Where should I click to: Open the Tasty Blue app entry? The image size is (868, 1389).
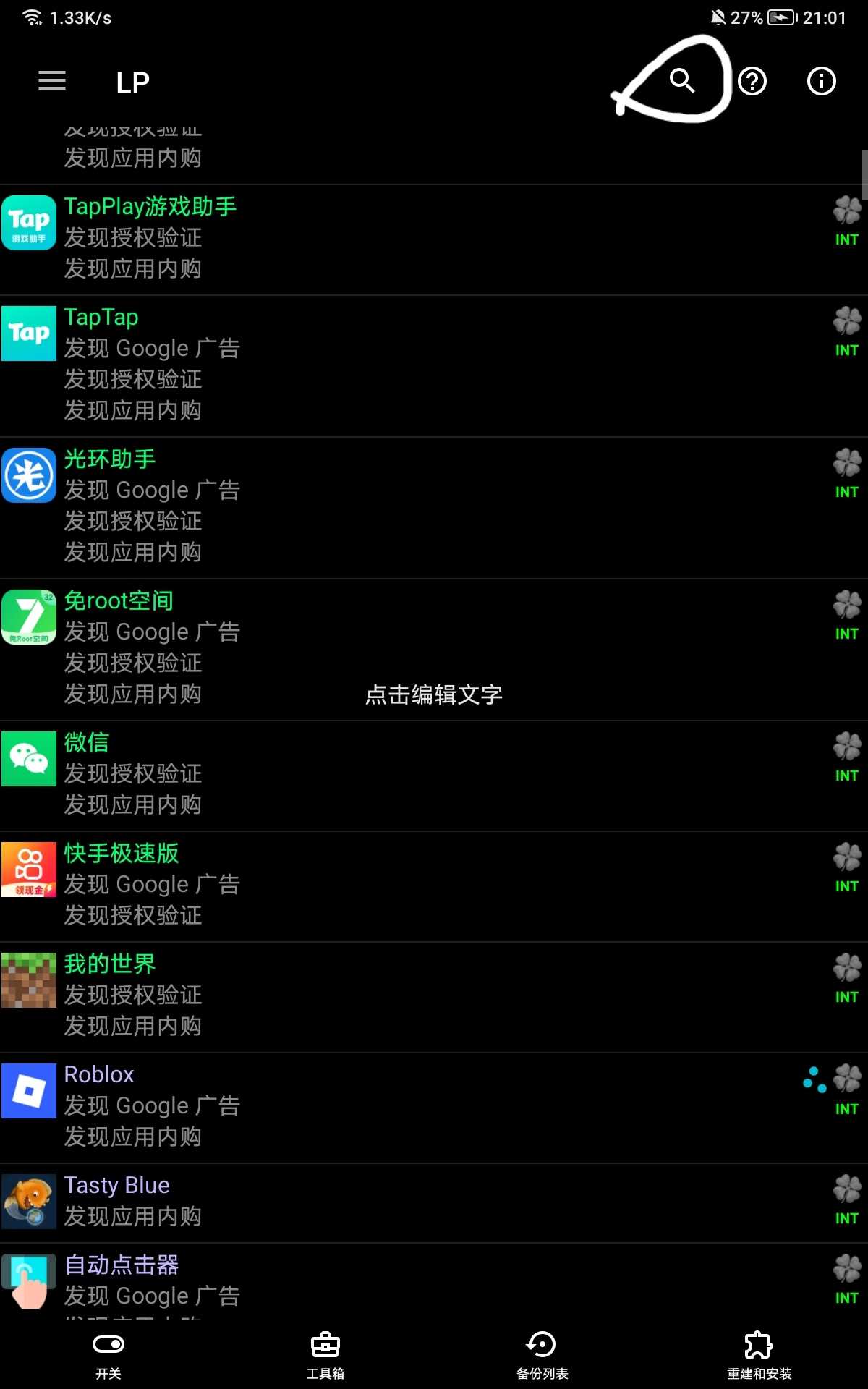click(x=434, y=1204)
